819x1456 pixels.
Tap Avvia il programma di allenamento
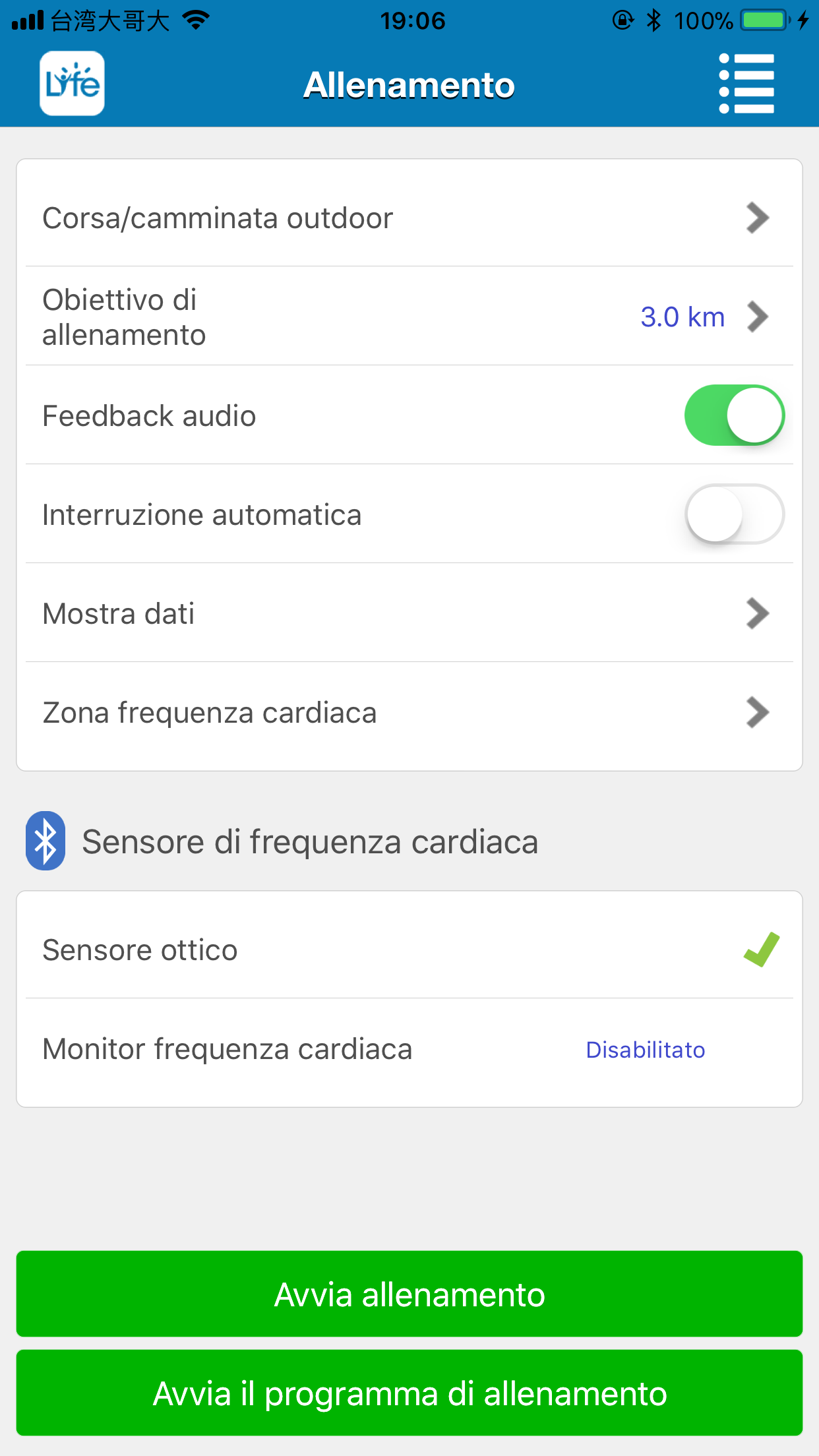pyautogui.click(x=409, y=1393)
